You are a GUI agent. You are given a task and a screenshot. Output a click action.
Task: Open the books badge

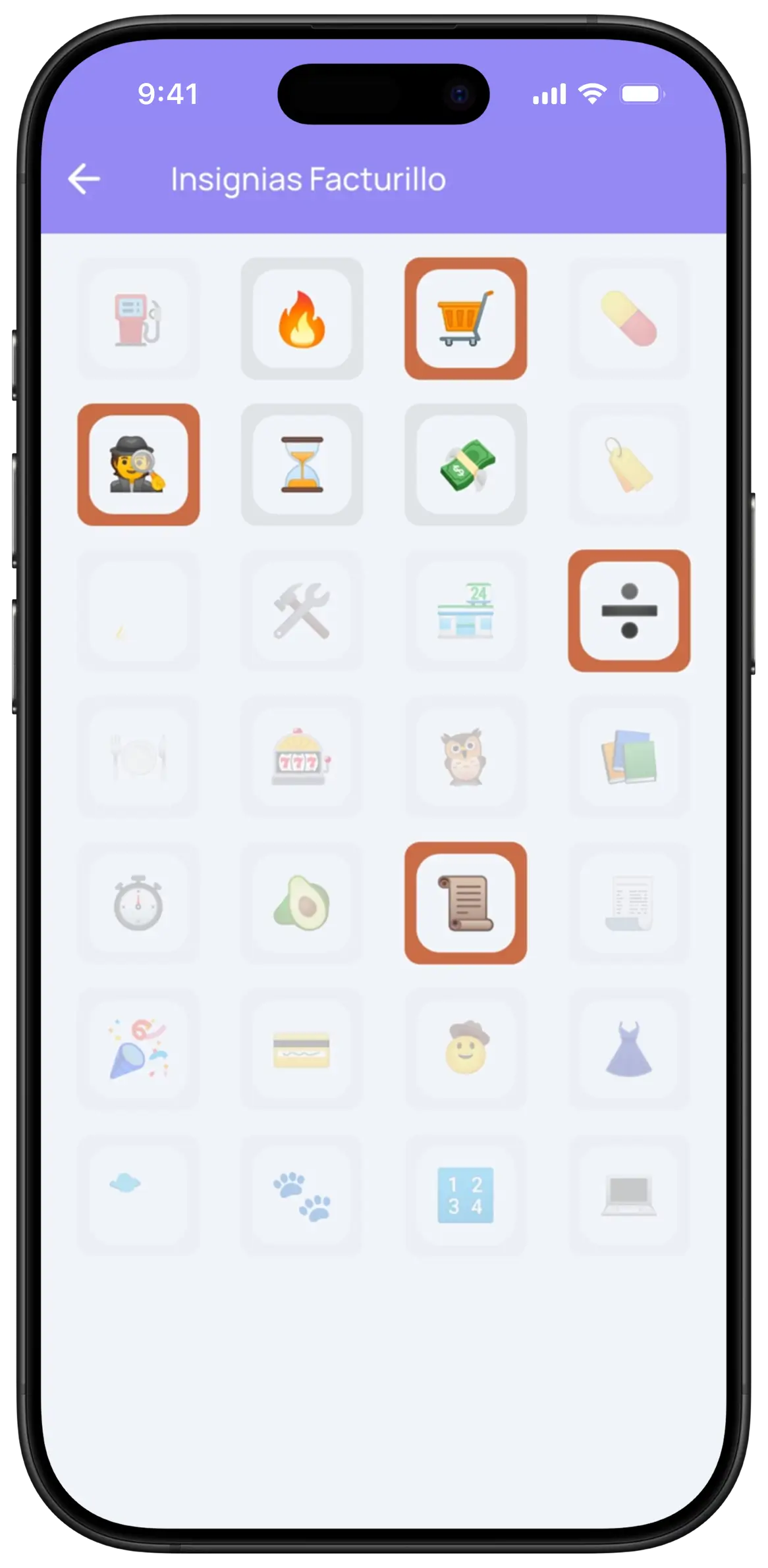(x=629, y=757)
